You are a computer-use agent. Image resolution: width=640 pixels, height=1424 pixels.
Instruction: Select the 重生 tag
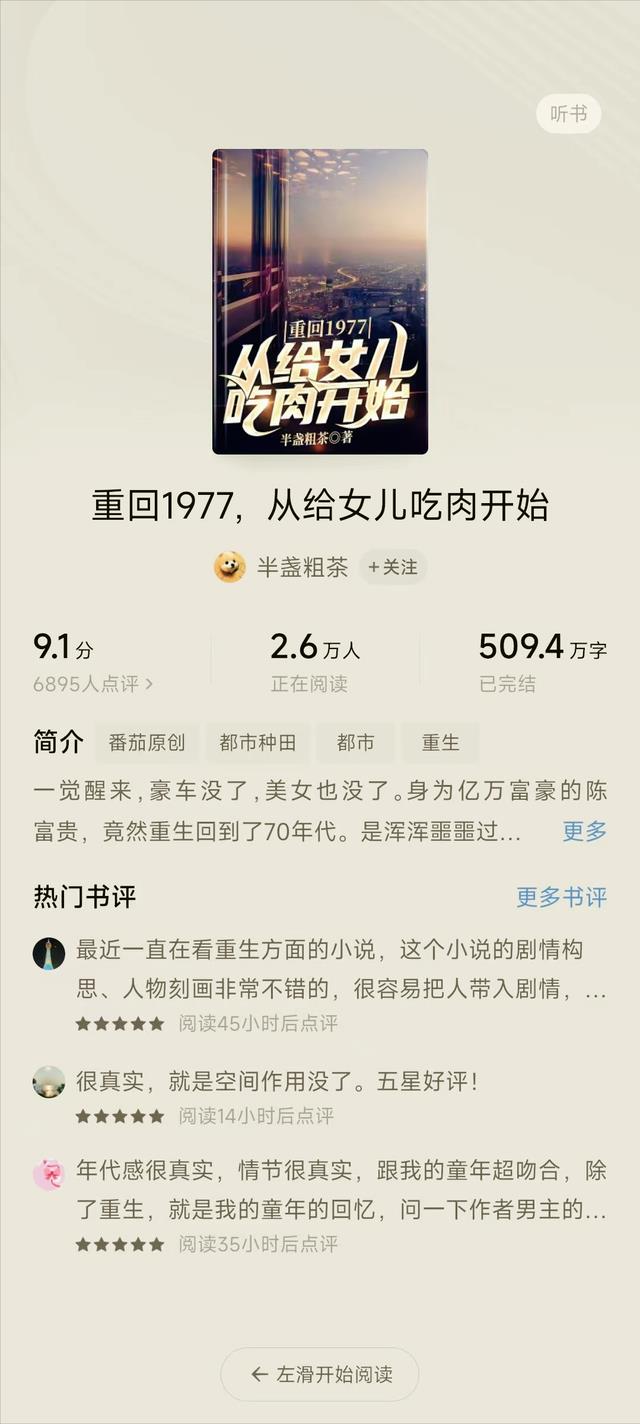coord(441,743)
